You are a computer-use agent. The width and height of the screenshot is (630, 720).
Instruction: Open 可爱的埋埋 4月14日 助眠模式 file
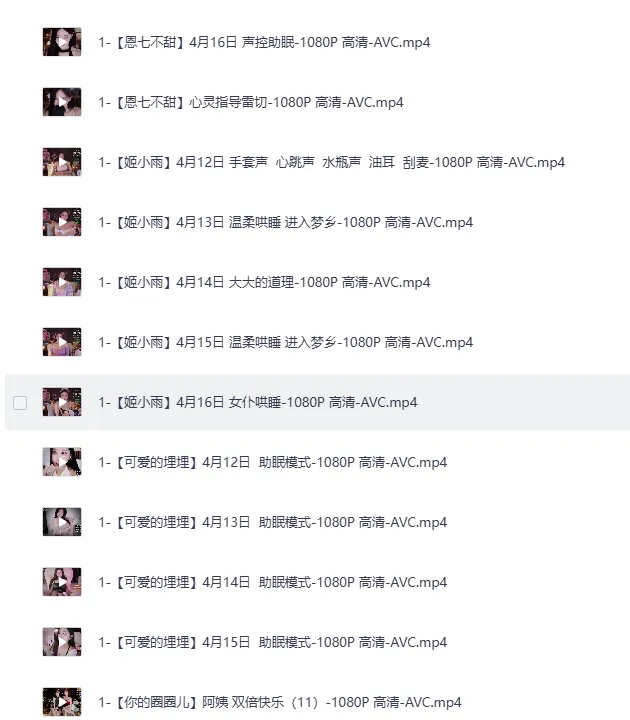point(272,582)
